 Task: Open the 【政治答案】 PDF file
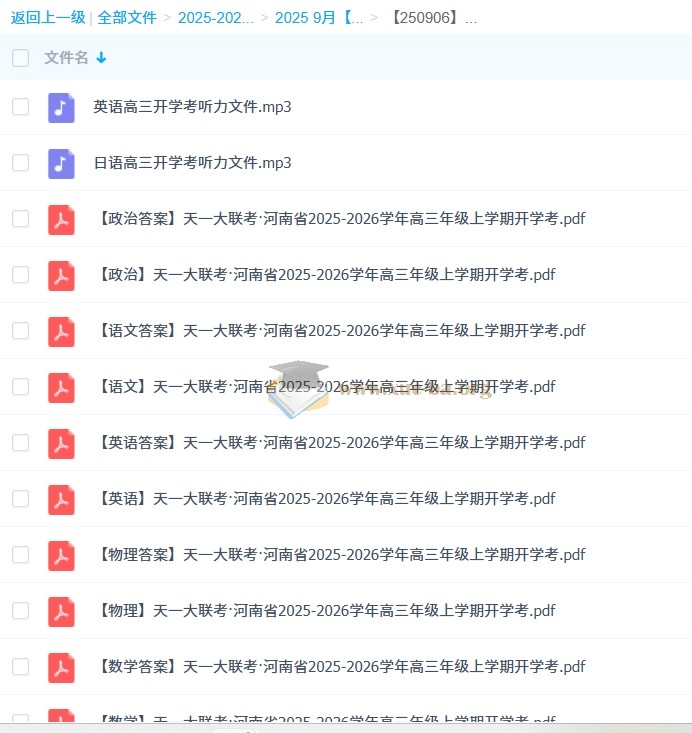pos(340,219)
